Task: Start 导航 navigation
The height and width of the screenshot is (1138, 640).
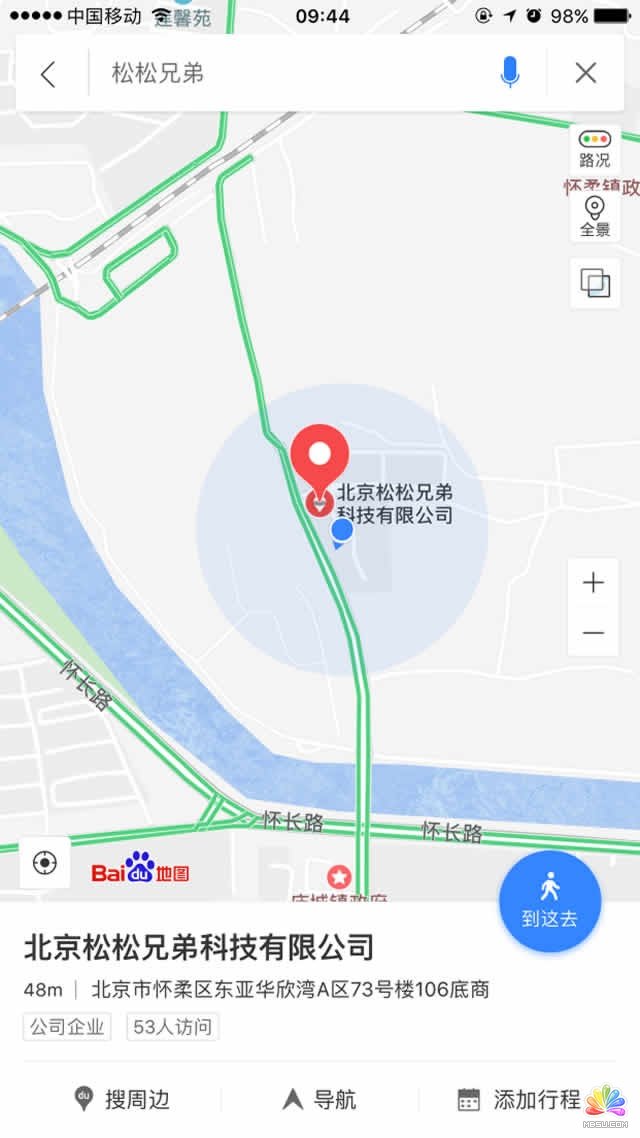Action: coord(320,1100)
